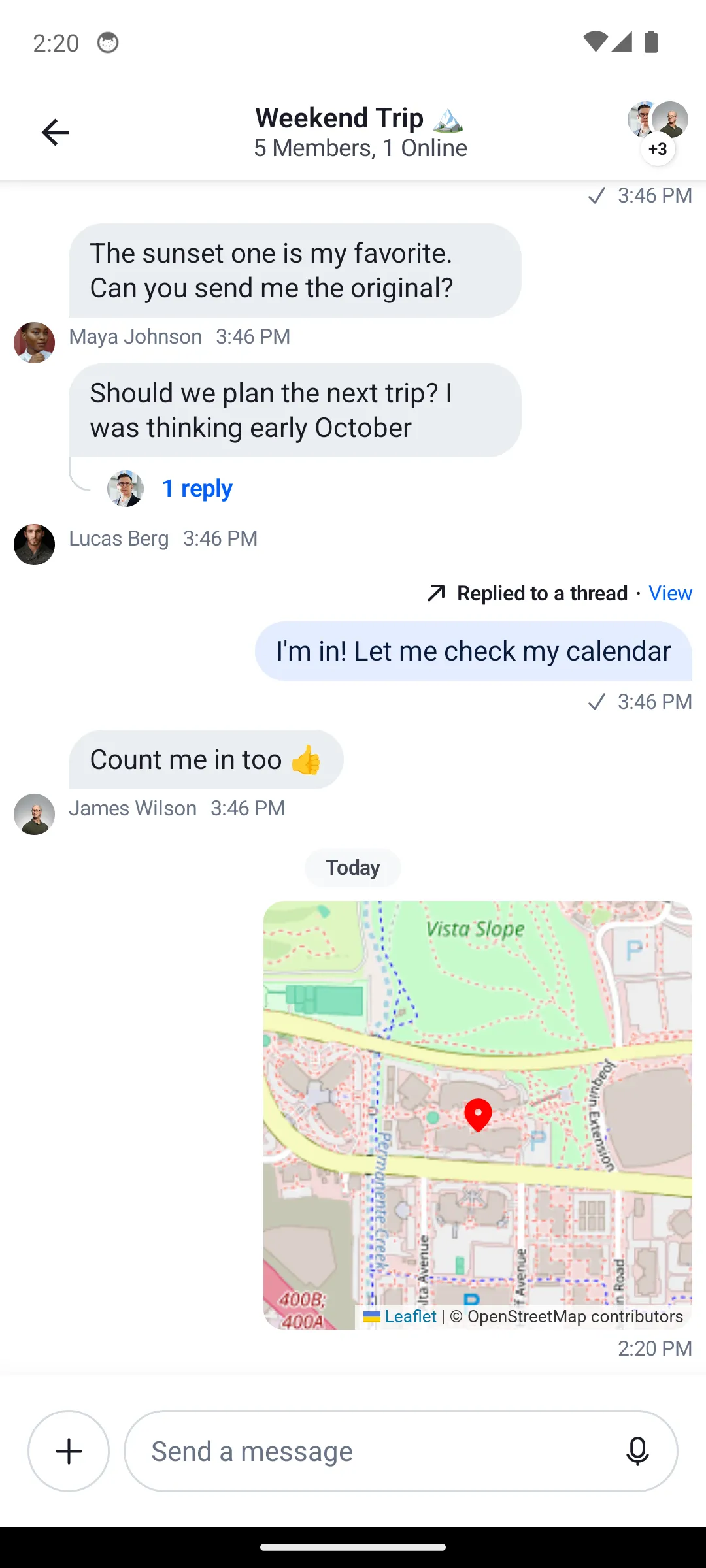Tap the Today date divider
Viewport: 706px width, 1568px height.
[x=352, y=867]
